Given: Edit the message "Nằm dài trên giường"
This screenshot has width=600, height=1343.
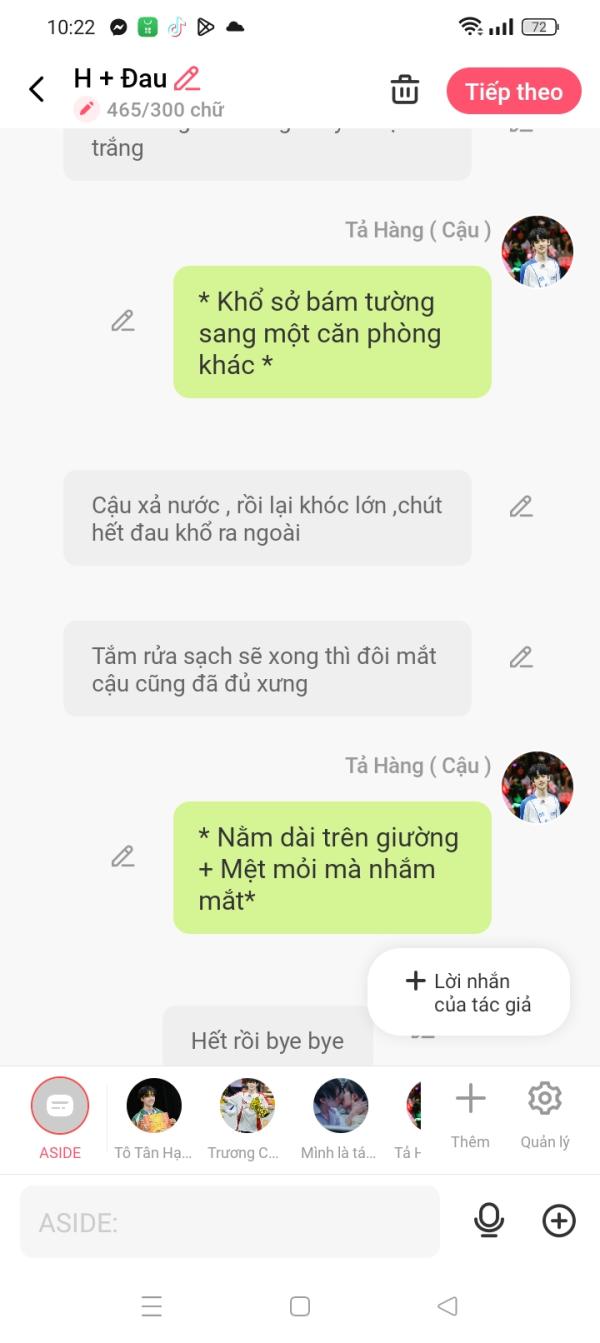Looking at the screenshot, I should [x=123, y=857].
